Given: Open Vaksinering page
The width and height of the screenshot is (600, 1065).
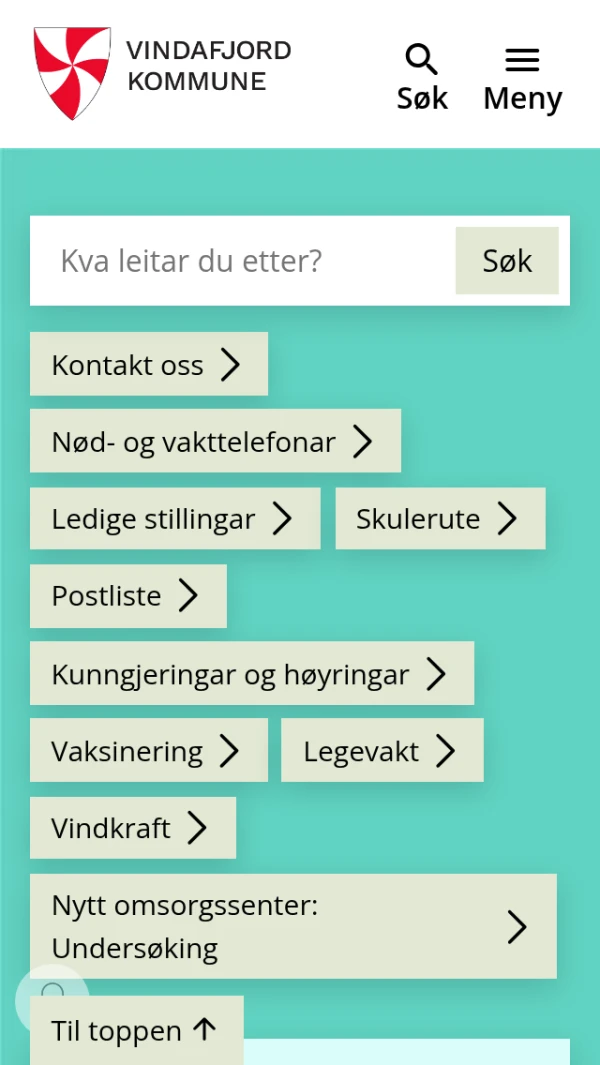Looking at the screenshot, I should click(x=148, y=750).
